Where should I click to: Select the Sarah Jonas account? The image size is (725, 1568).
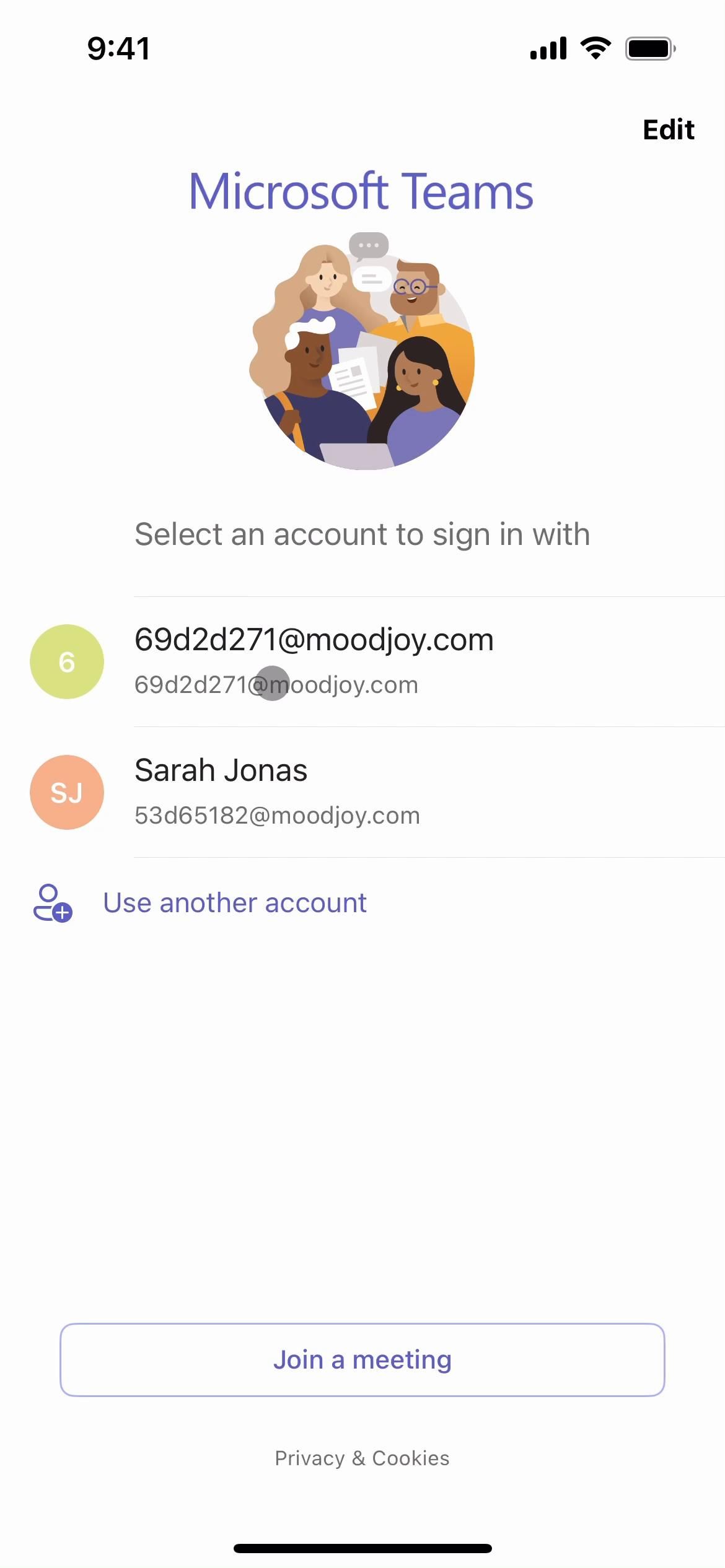277,791
